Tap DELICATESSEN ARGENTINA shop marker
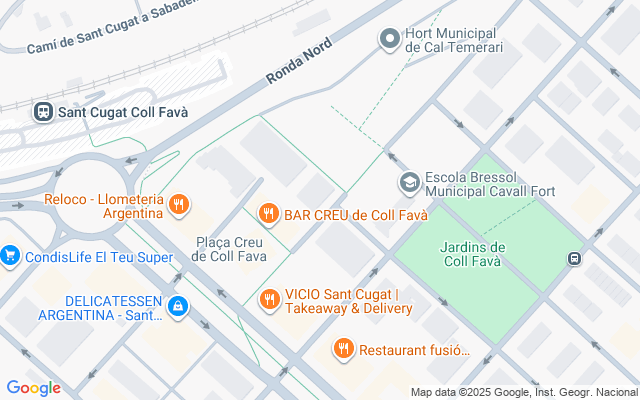Screen dimensions: 640x400 179,306
